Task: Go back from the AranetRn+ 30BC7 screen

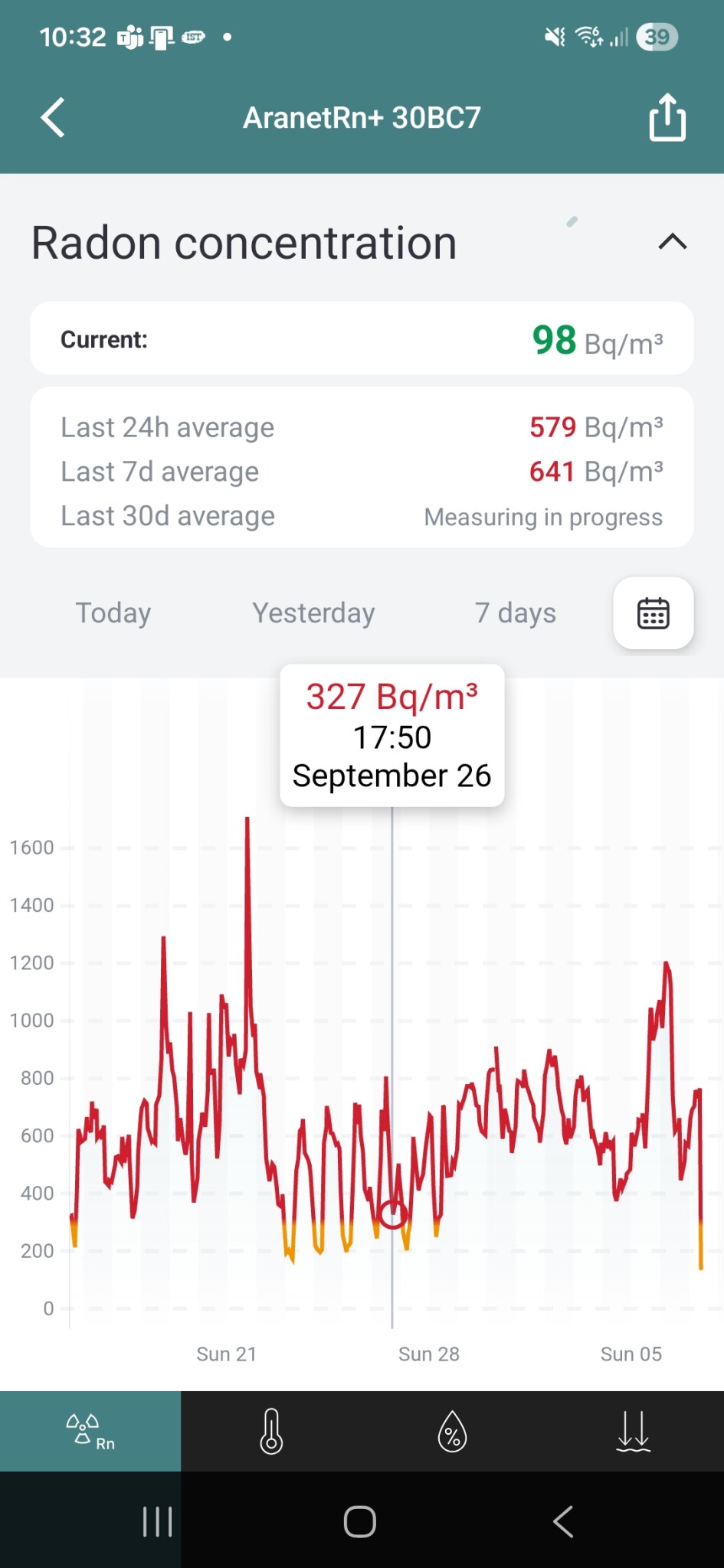Action: click(x=53, y=118)
